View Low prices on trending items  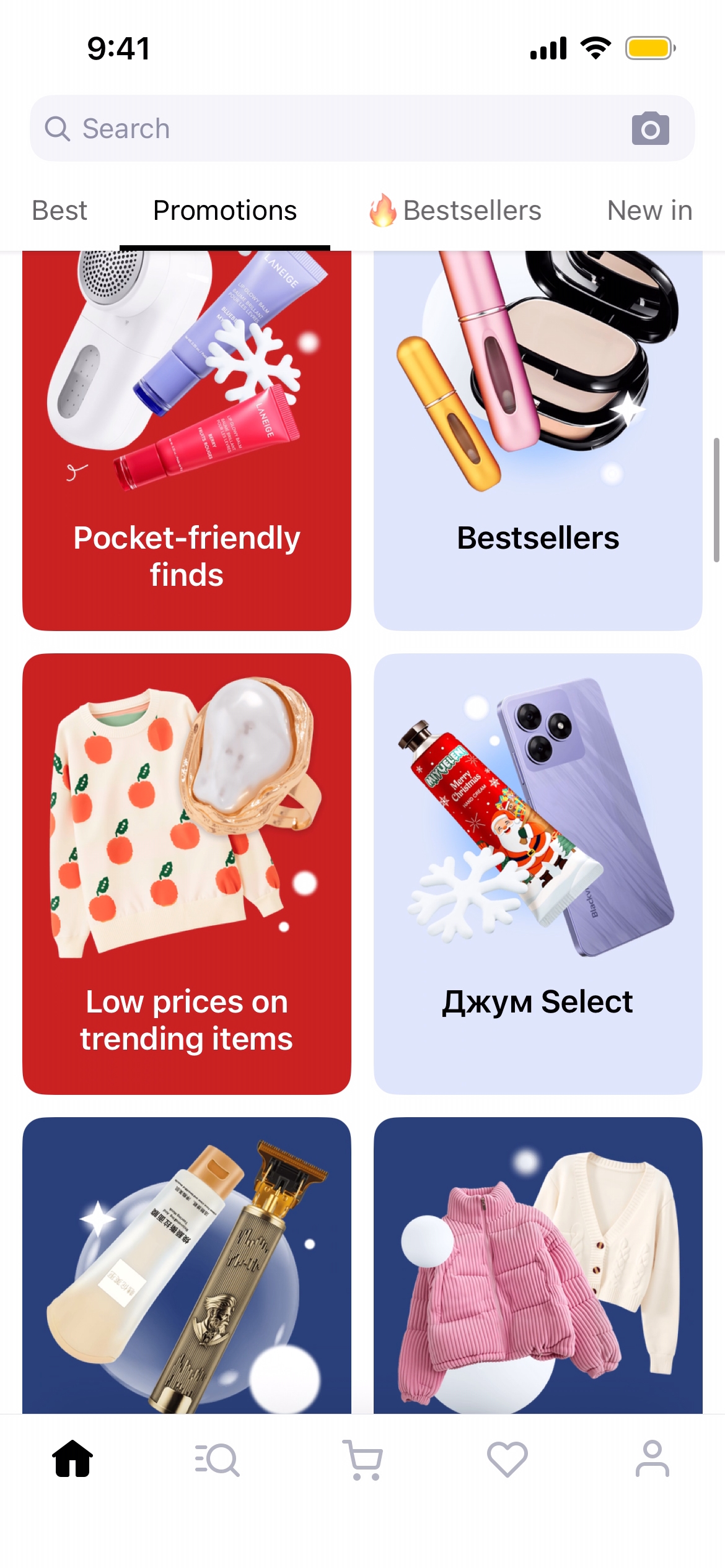tap(187, 873)
